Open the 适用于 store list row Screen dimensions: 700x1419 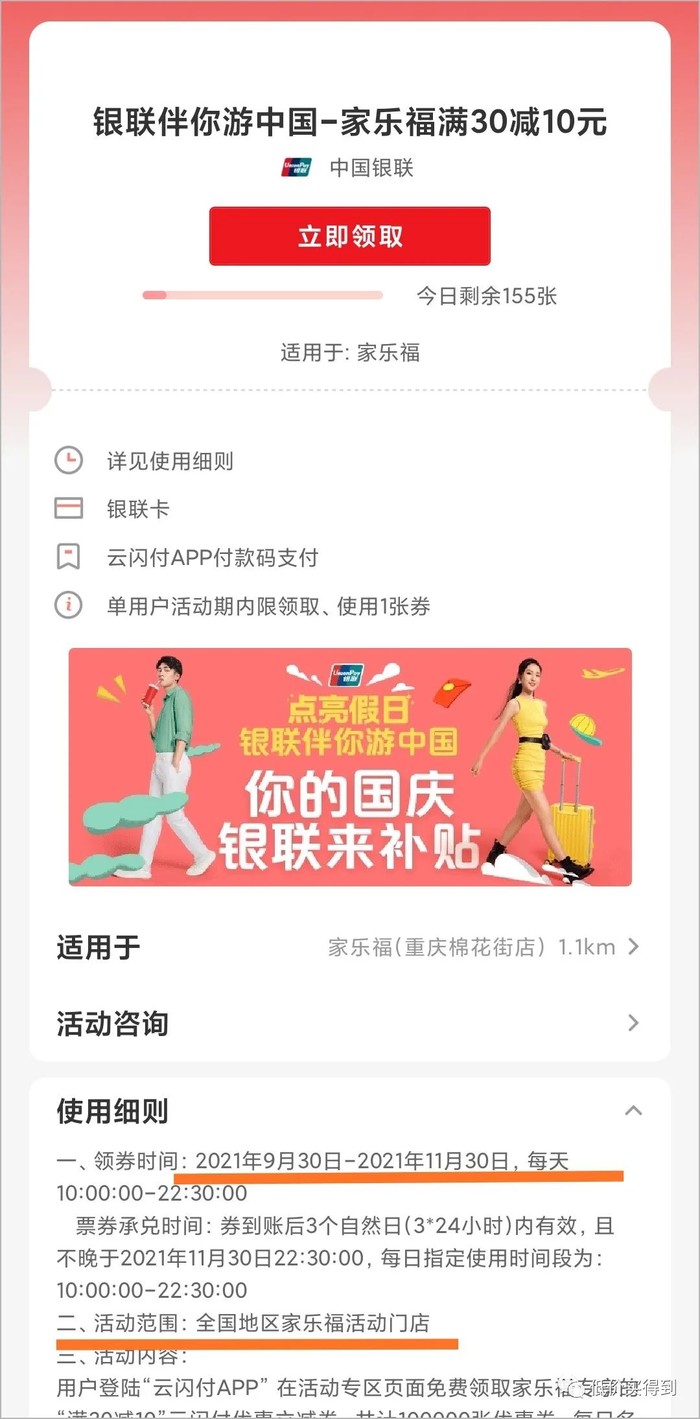(349, 946)
